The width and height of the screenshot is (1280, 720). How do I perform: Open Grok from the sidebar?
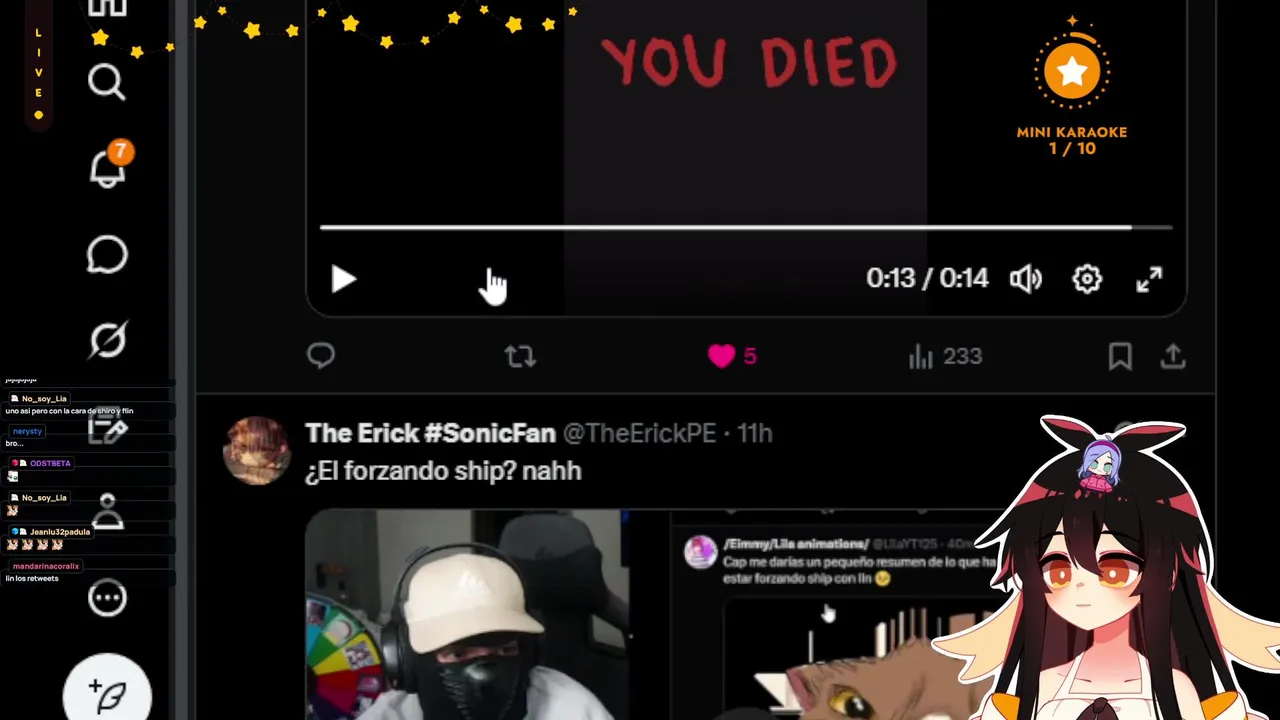coord(107,341)
